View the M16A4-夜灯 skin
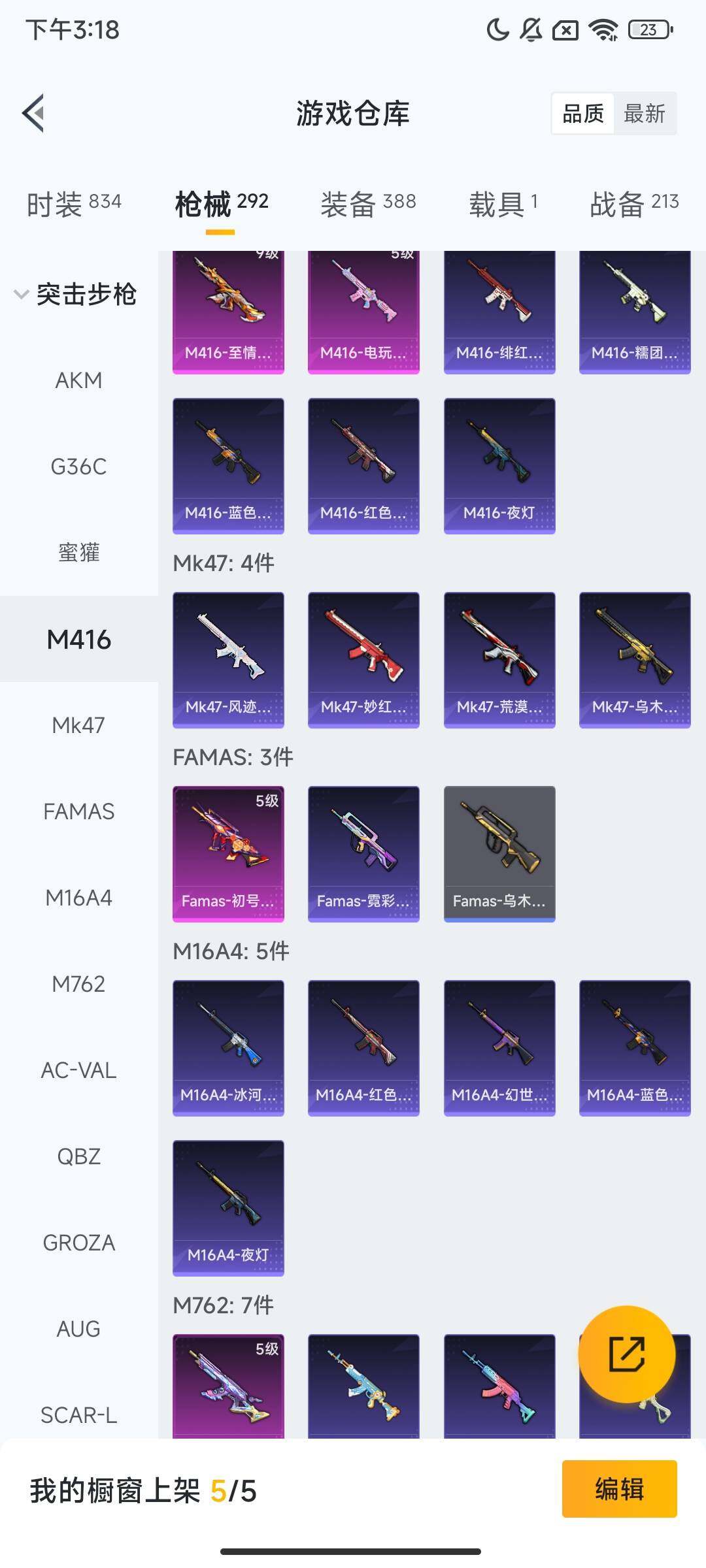Viewport: 706px width, 1568px height. (x=228, y=1208)
